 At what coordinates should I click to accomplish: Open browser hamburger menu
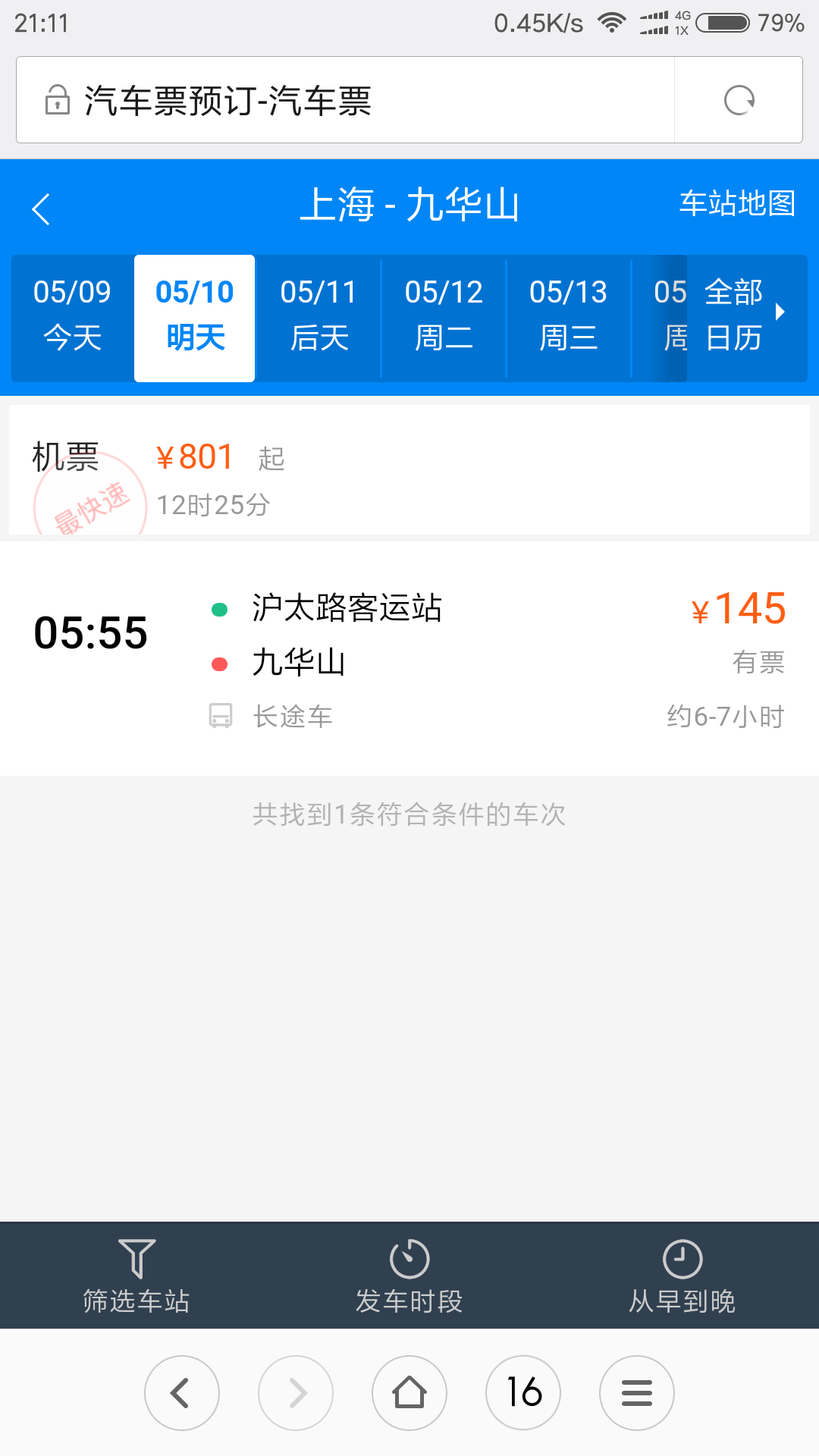click(637, 1393)
